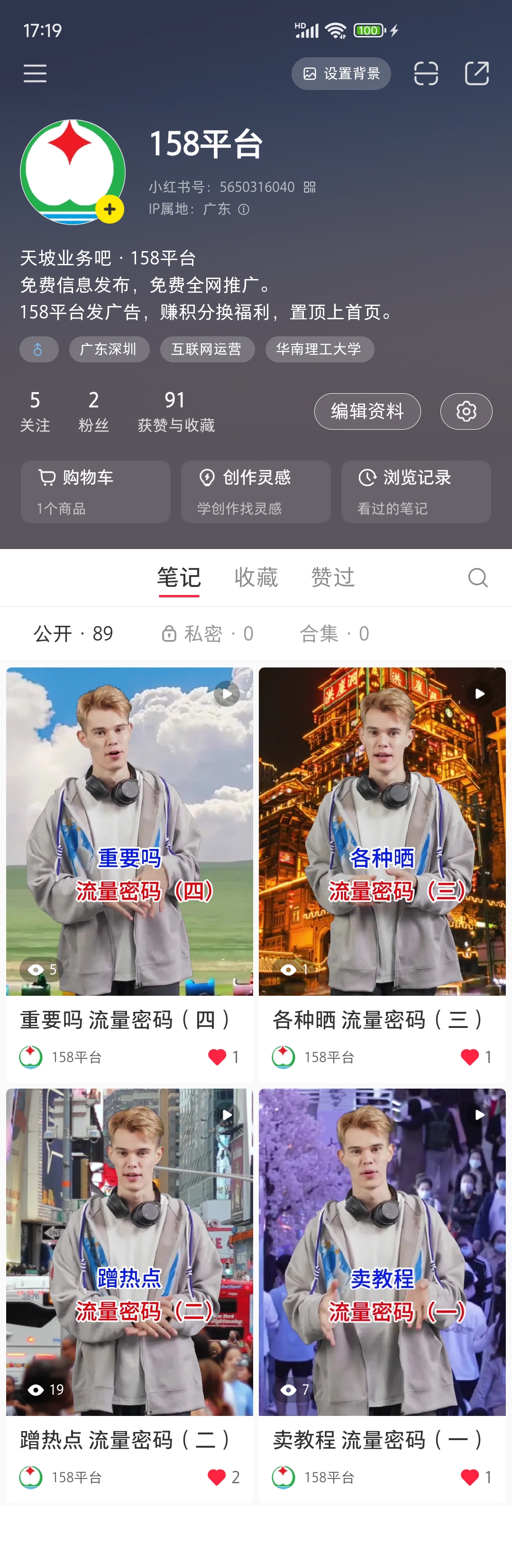Viewport: 512px width, 1568px height.
Task: Like the note 蹭热点 流量密码（二）
Action: point(217,1477)
